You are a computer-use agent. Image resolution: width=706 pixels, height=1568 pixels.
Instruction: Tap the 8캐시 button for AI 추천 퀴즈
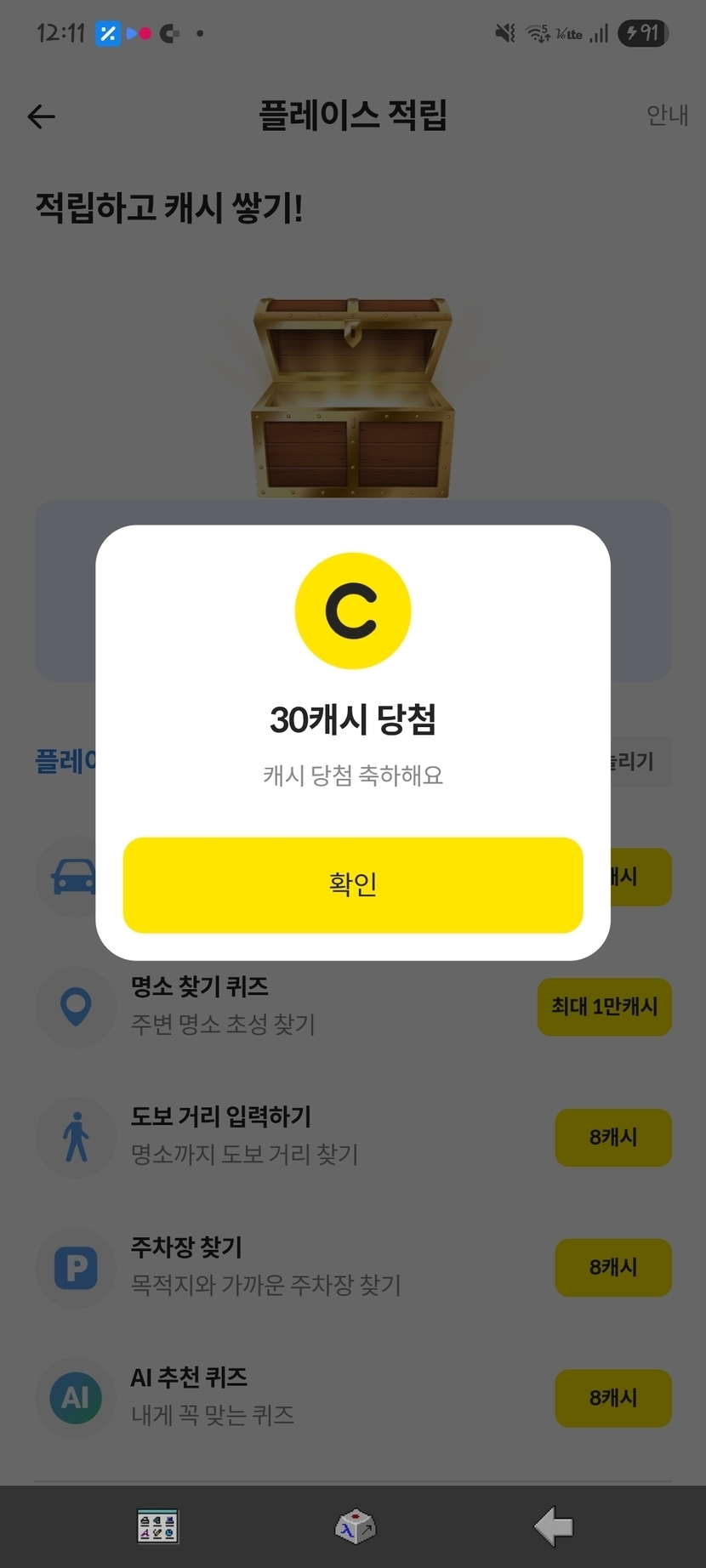tap(612, 1397)
